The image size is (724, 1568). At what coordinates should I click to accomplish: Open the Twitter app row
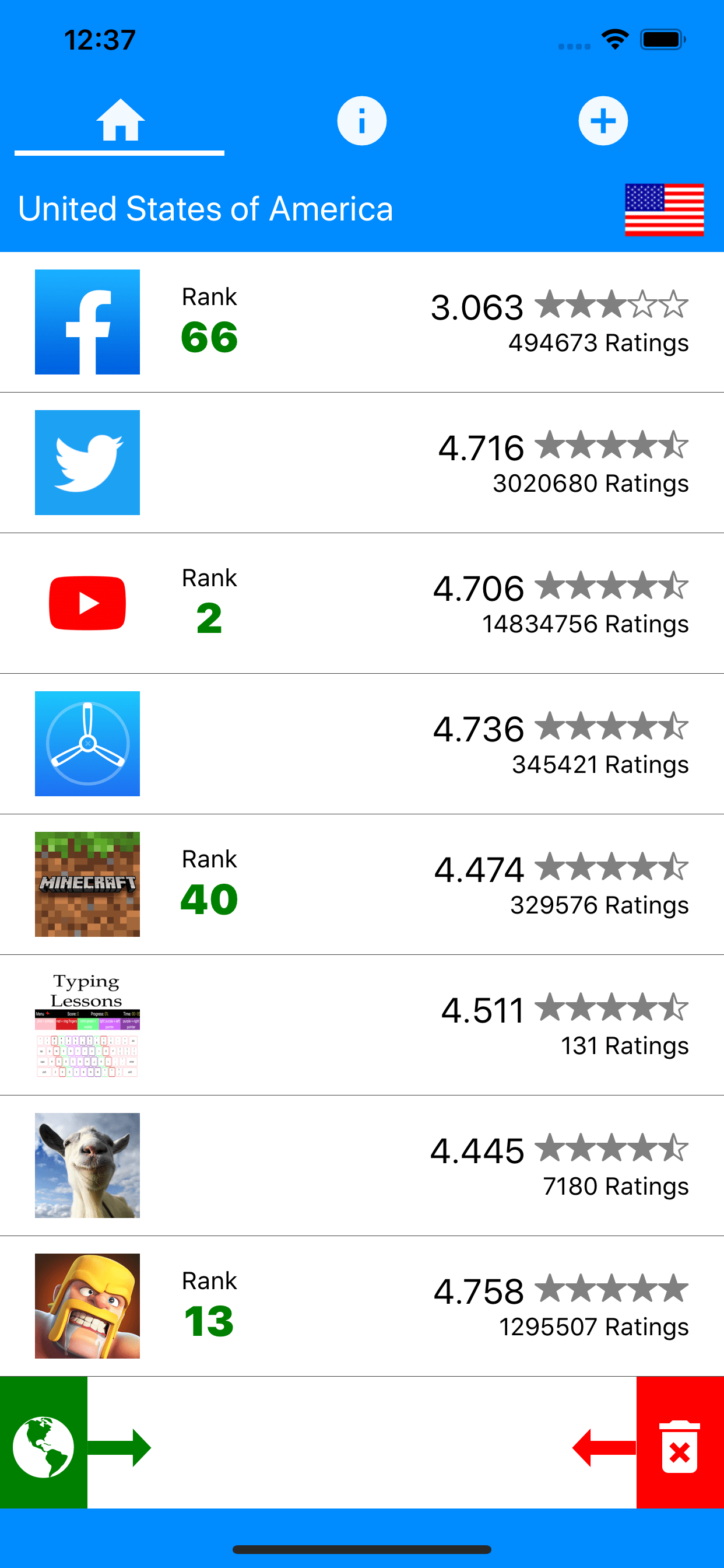pos(362,463)
